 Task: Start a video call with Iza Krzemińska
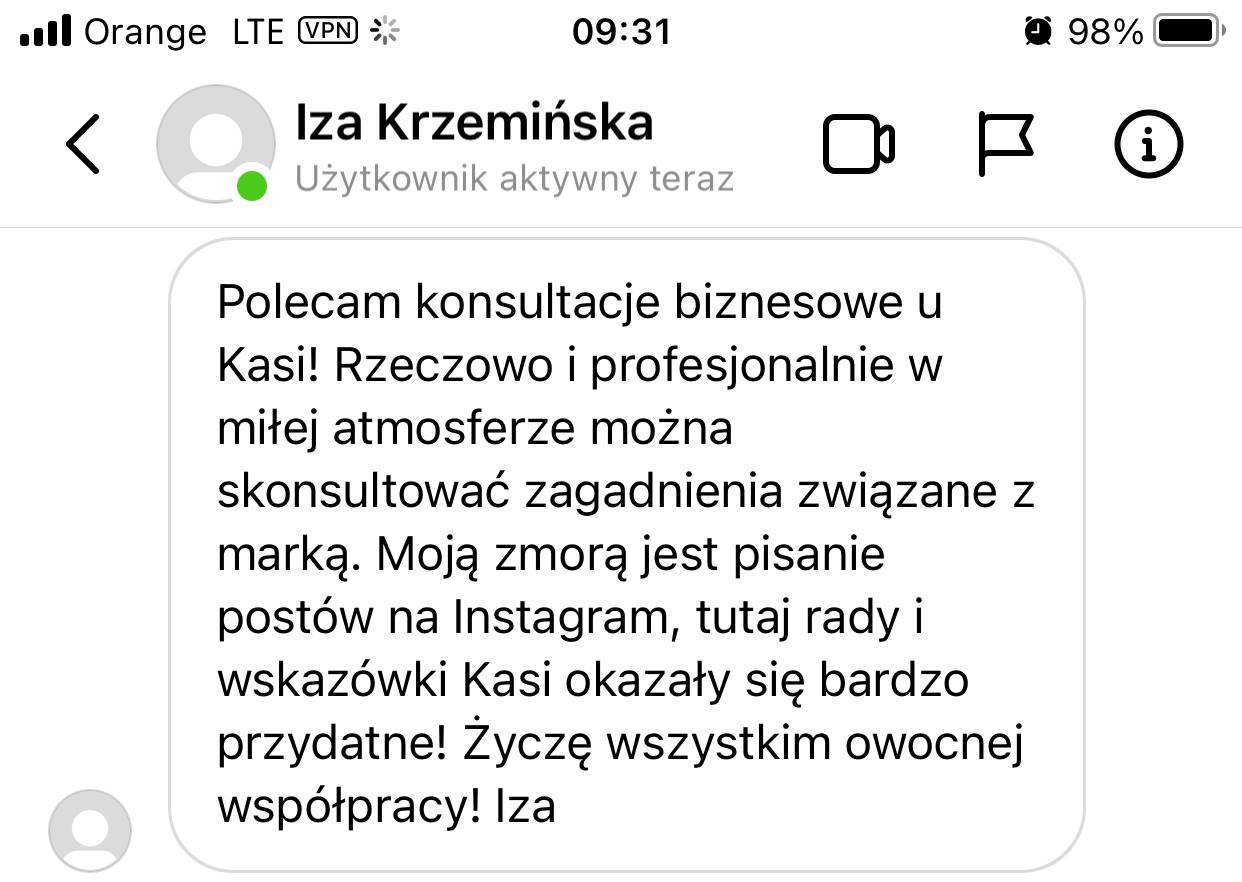858,145
